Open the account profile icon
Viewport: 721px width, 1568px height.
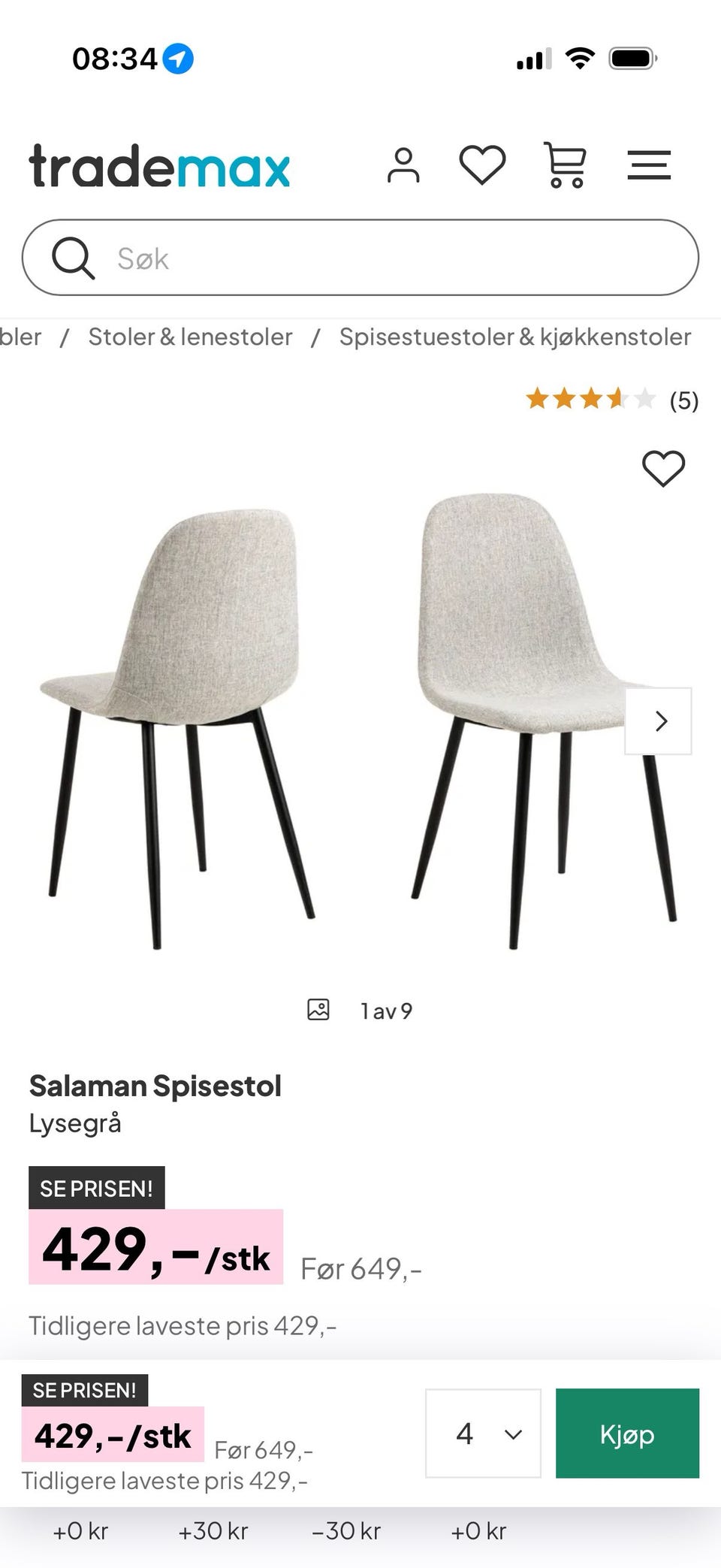tap(403, 165)
